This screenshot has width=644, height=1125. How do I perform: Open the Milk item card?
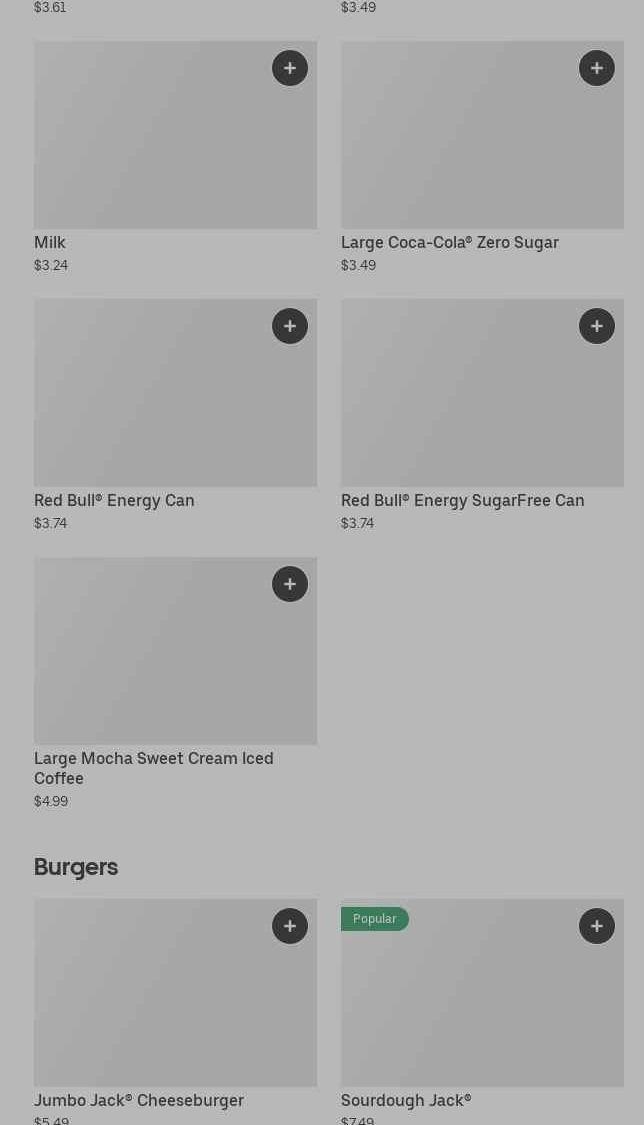click(x=175, y=158)
